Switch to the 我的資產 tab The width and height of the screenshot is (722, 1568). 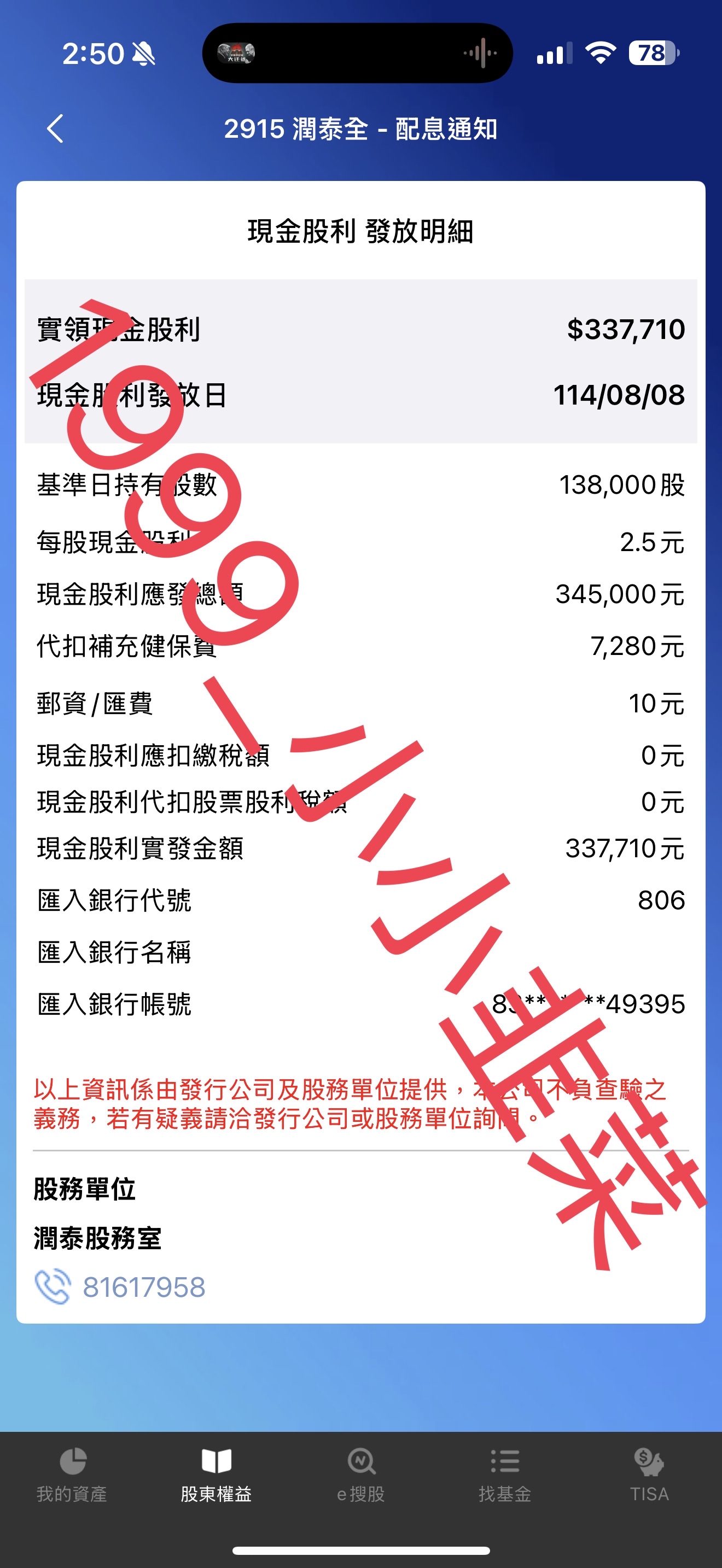coord(72,1475)
